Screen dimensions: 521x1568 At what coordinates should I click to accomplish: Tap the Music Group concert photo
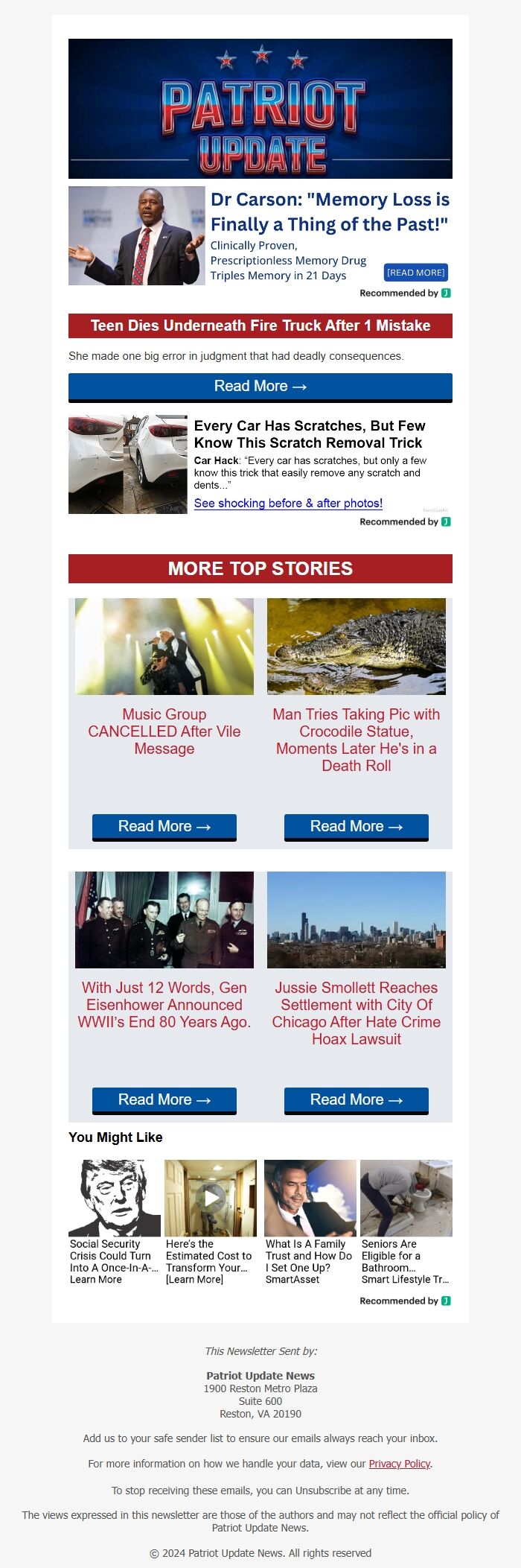tap(164, 647)
